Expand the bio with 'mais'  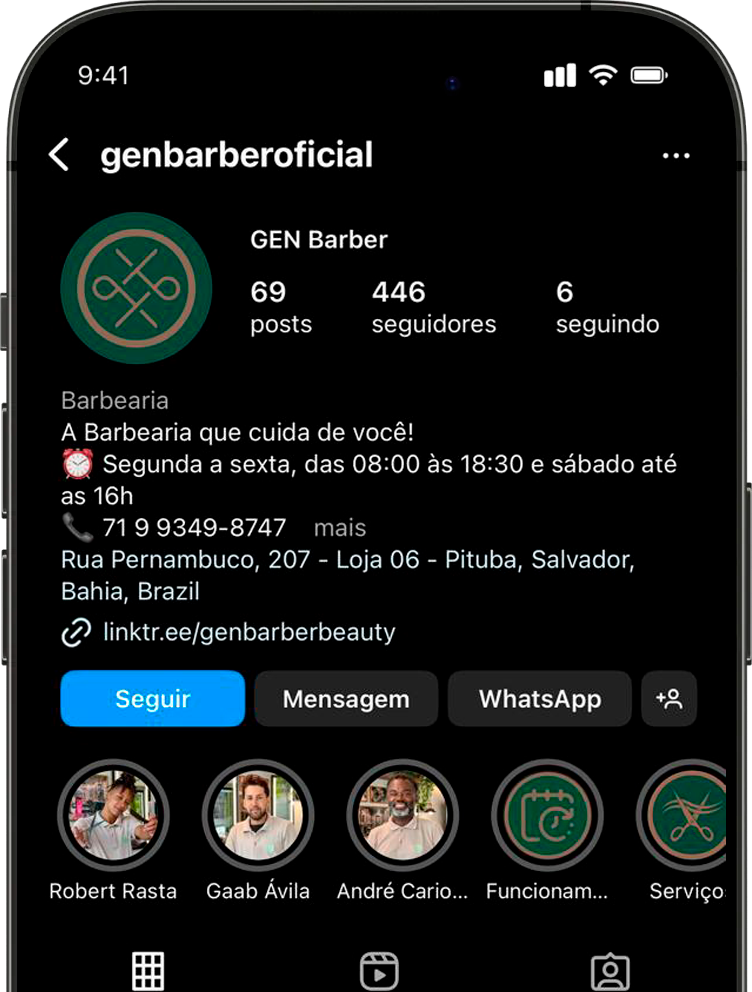(x=340, y=528)
